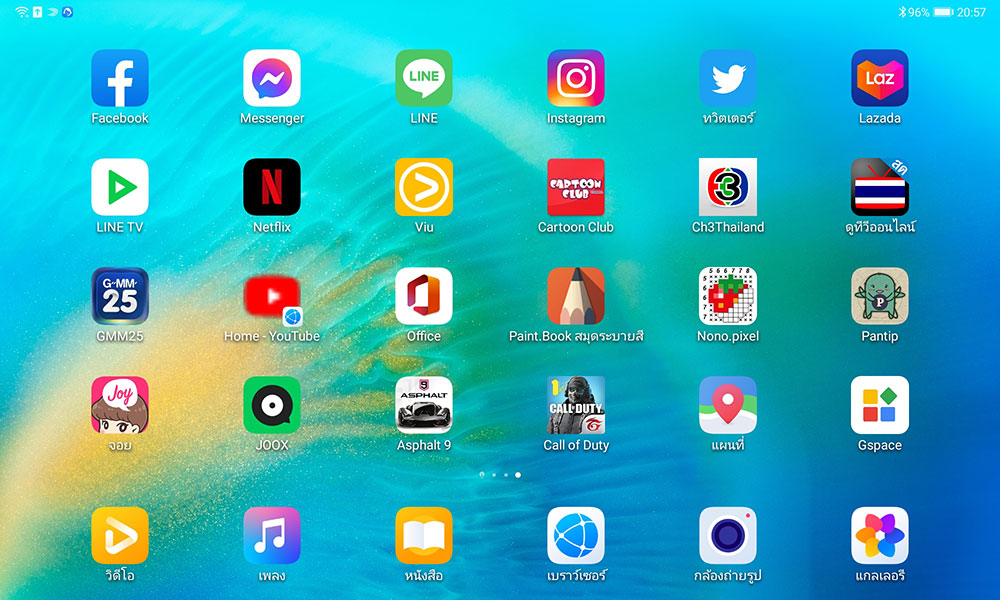
Task: Open Ch3Thailand
Action: click(728, 187)
